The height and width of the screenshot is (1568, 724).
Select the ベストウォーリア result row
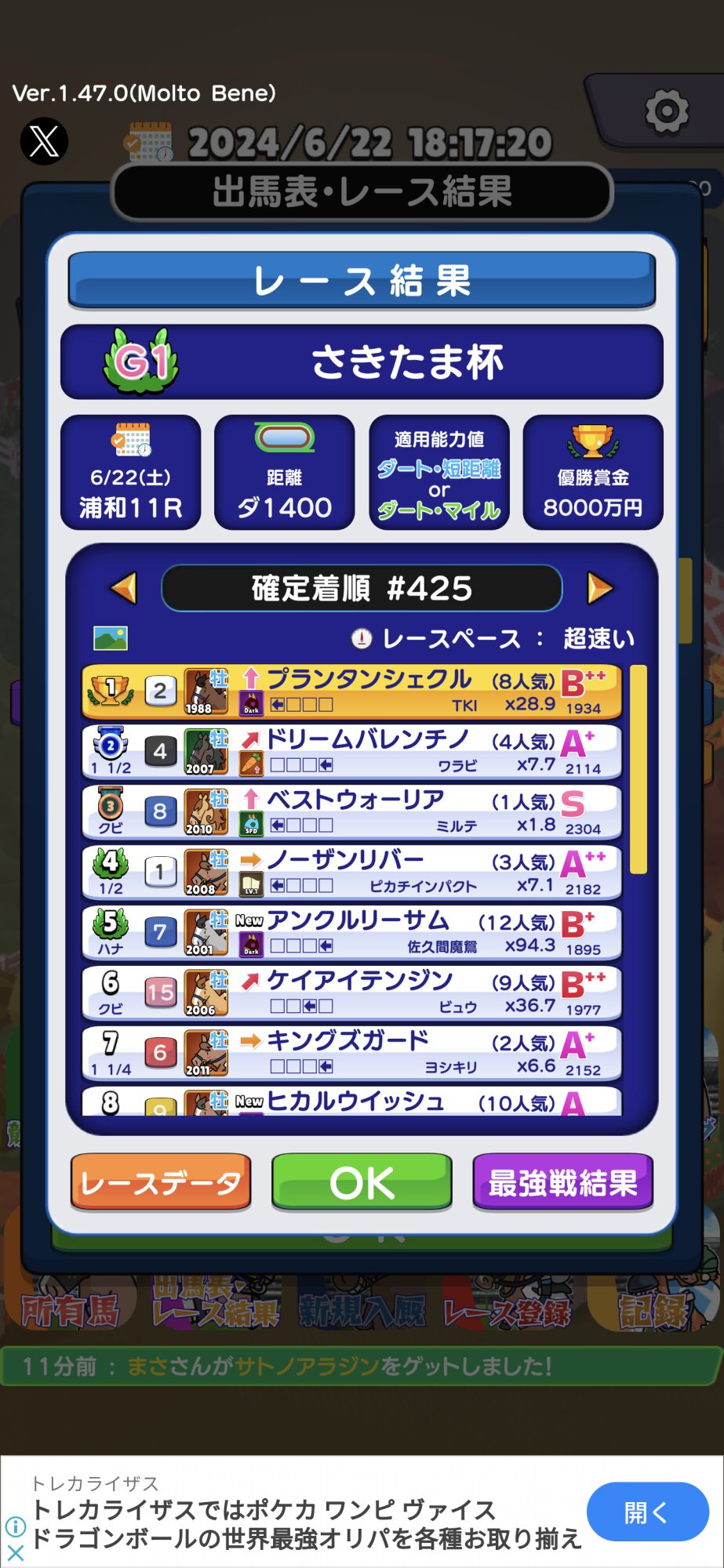(x=352, y=811)
